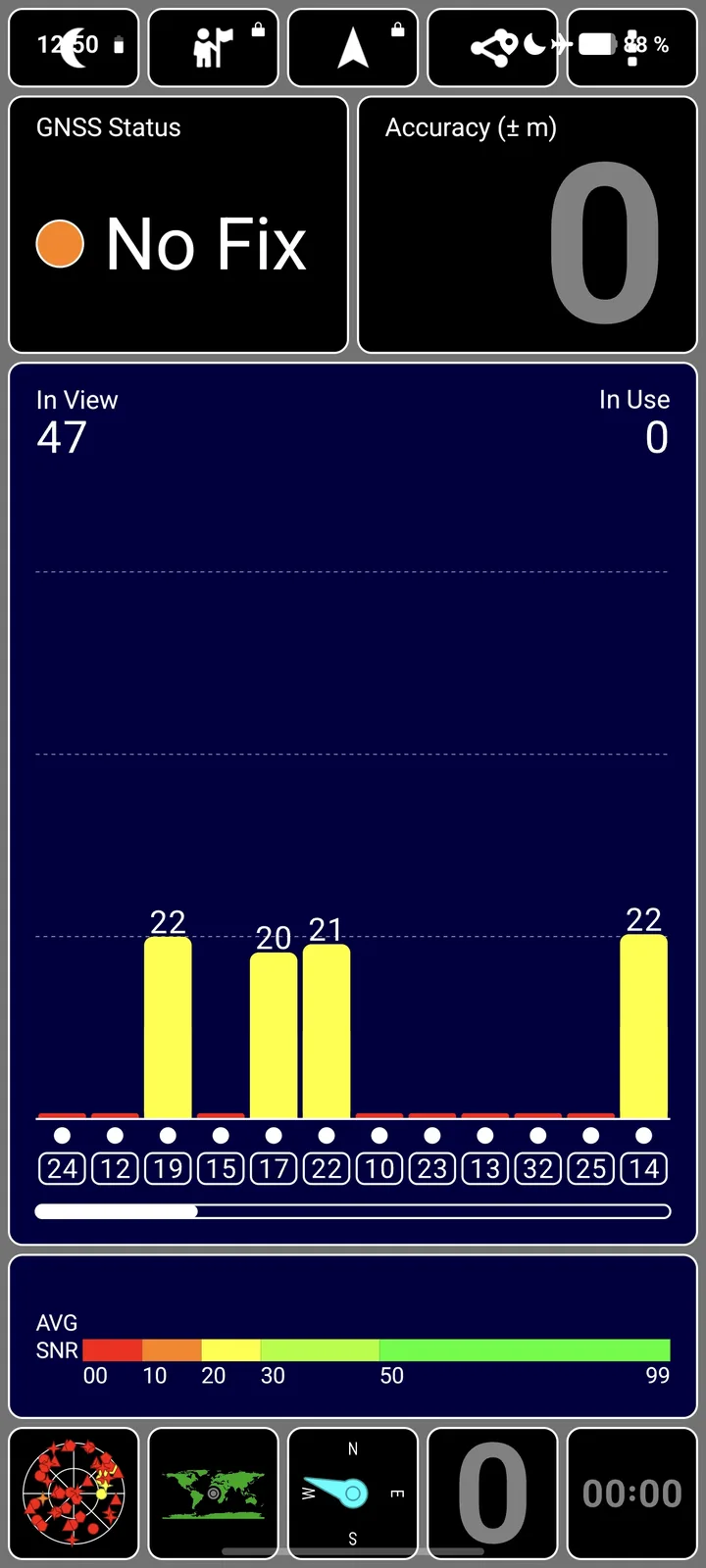Open the locked navigation arrow tile
Viewport: 706px width, 1568px height.
[x=353, y=47]
